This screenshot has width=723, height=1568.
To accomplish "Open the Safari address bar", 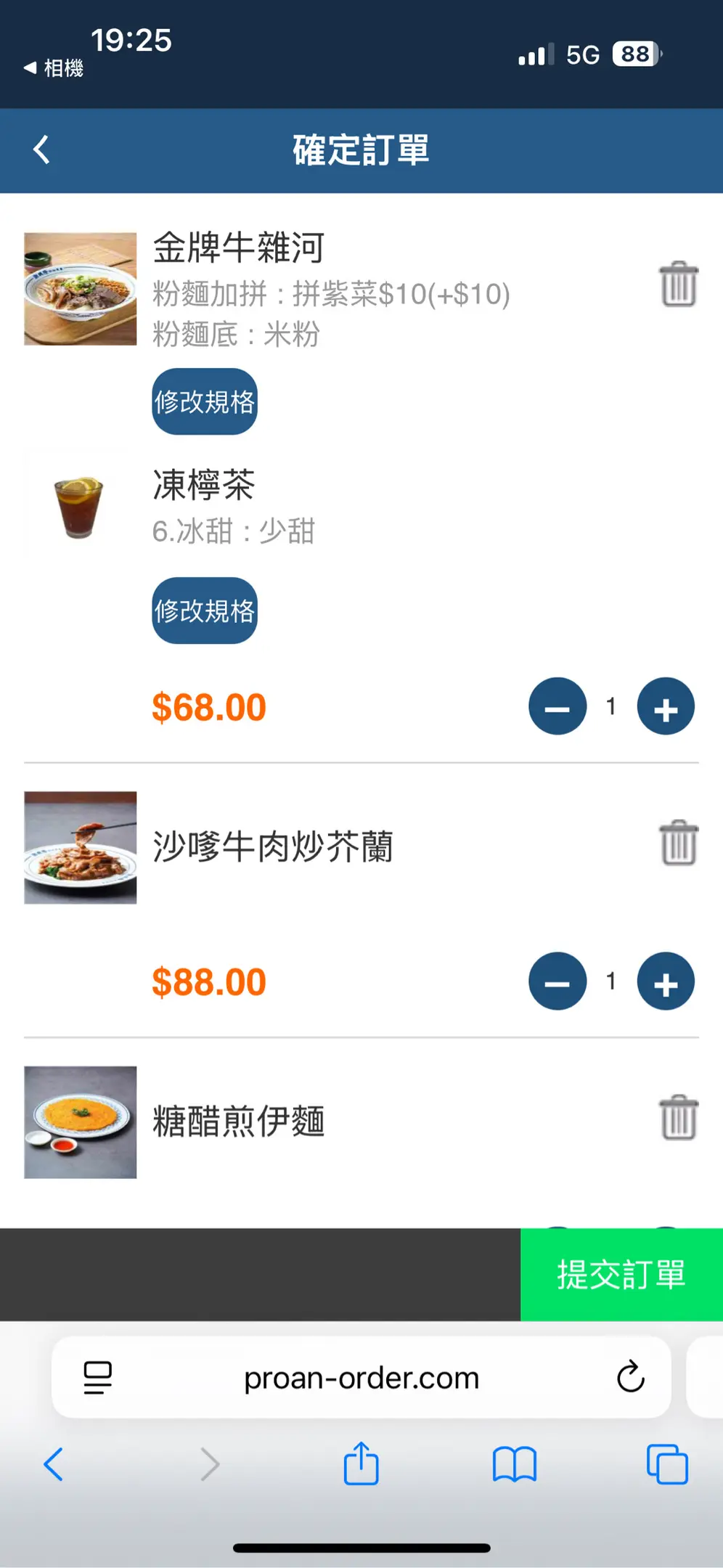I will tap(361, 1378).
